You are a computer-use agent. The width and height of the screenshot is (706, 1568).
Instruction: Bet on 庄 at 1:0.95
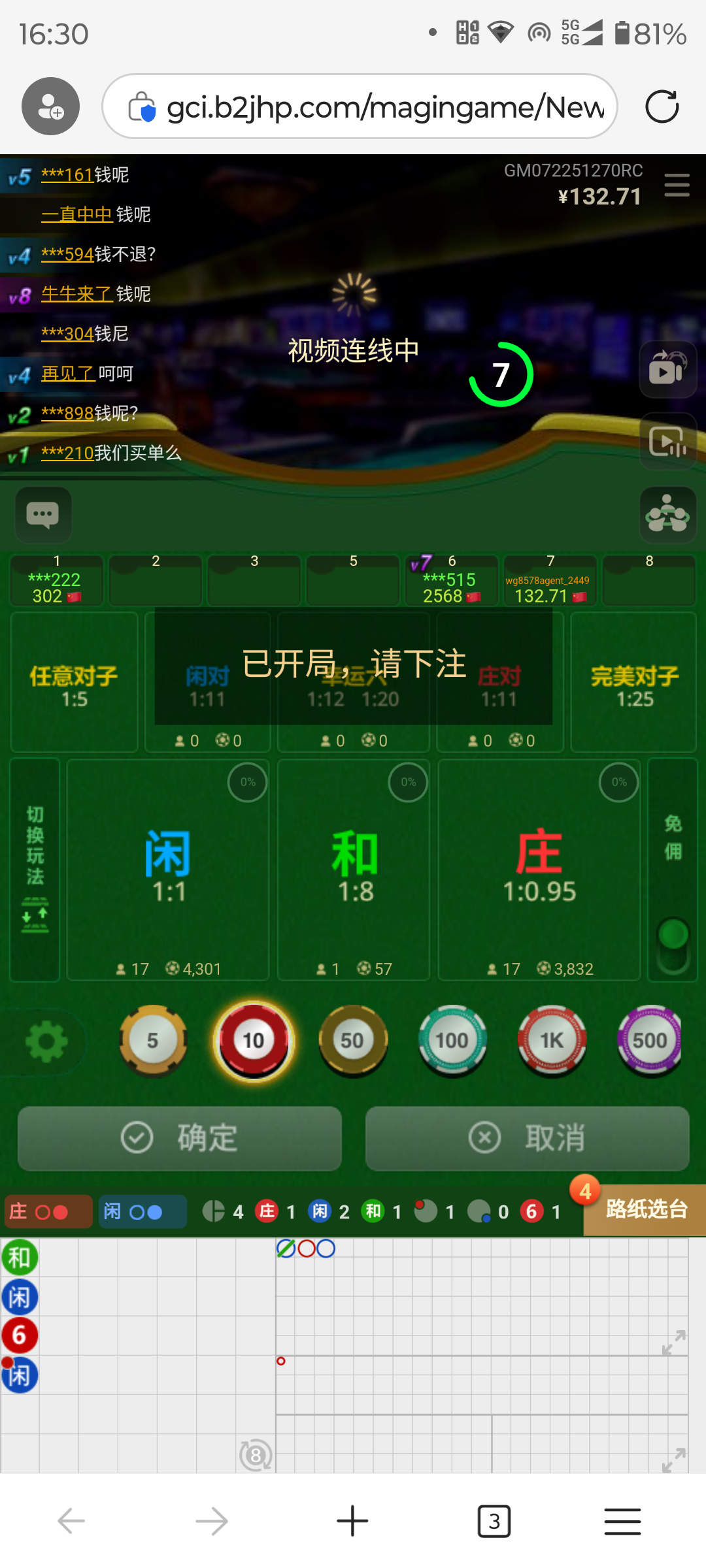(x=539, y=869)
